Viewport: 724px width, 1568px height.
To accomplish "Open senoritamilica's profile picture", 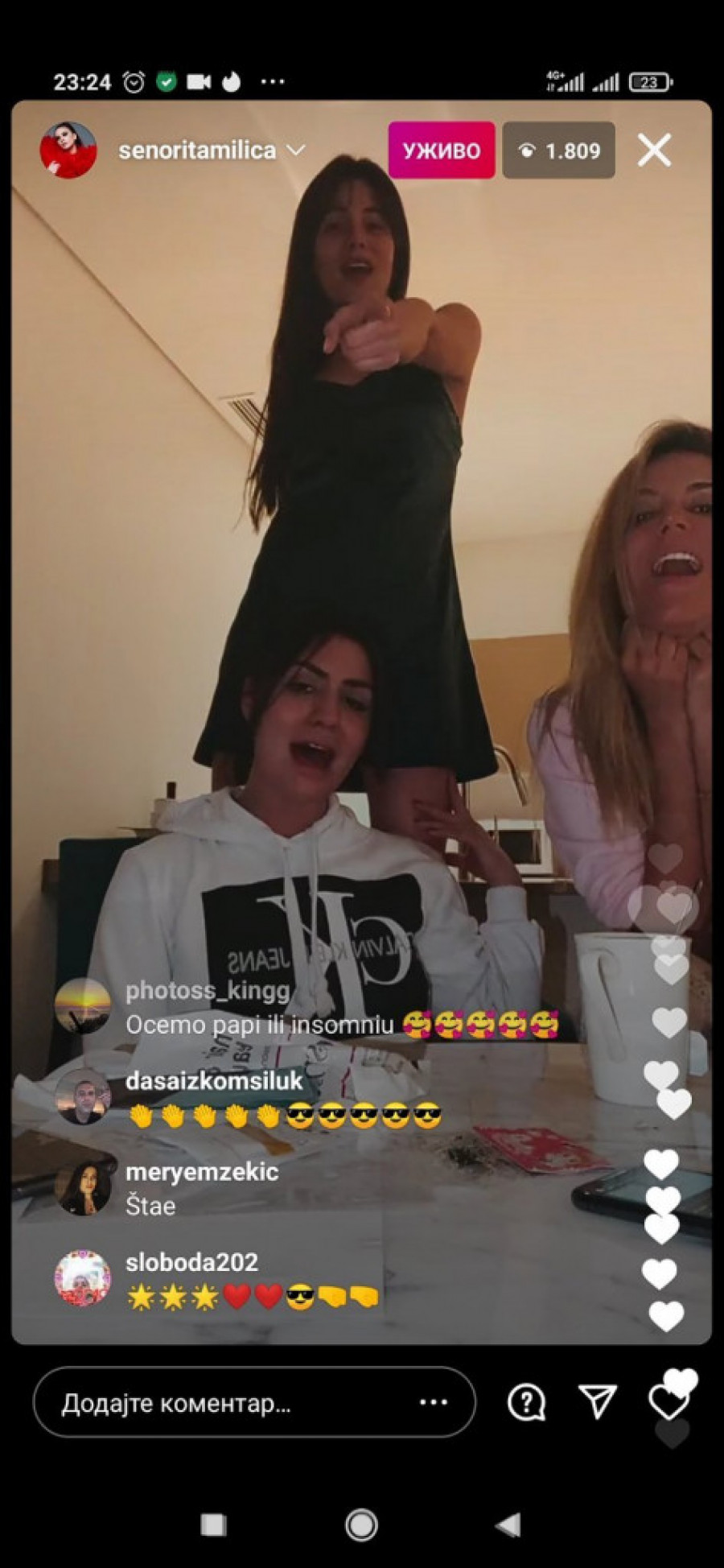I will pos(68,151).
